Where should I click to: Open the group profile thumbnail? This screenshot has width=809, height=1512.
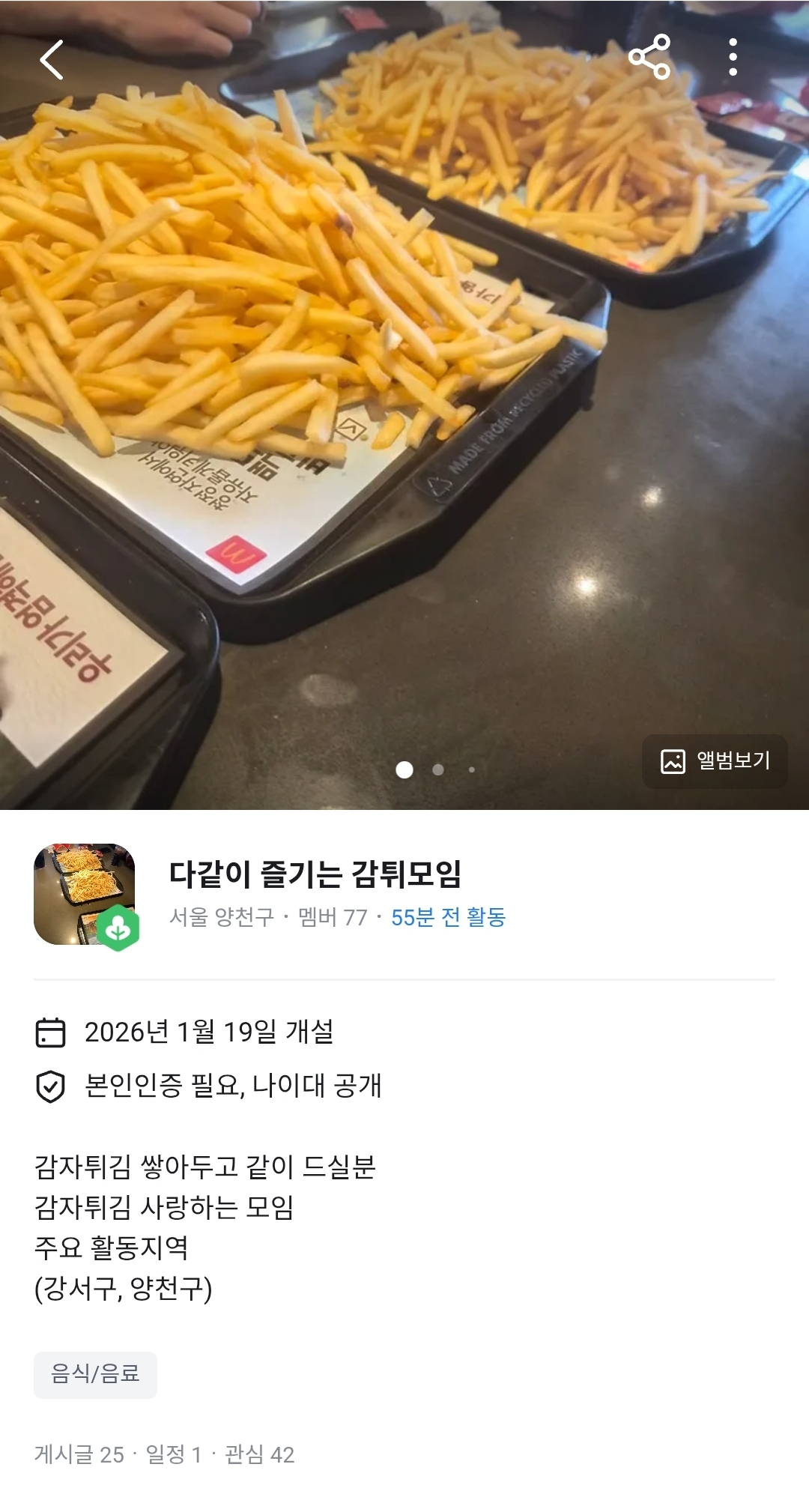pyautogui.click(x=85, y=895)
